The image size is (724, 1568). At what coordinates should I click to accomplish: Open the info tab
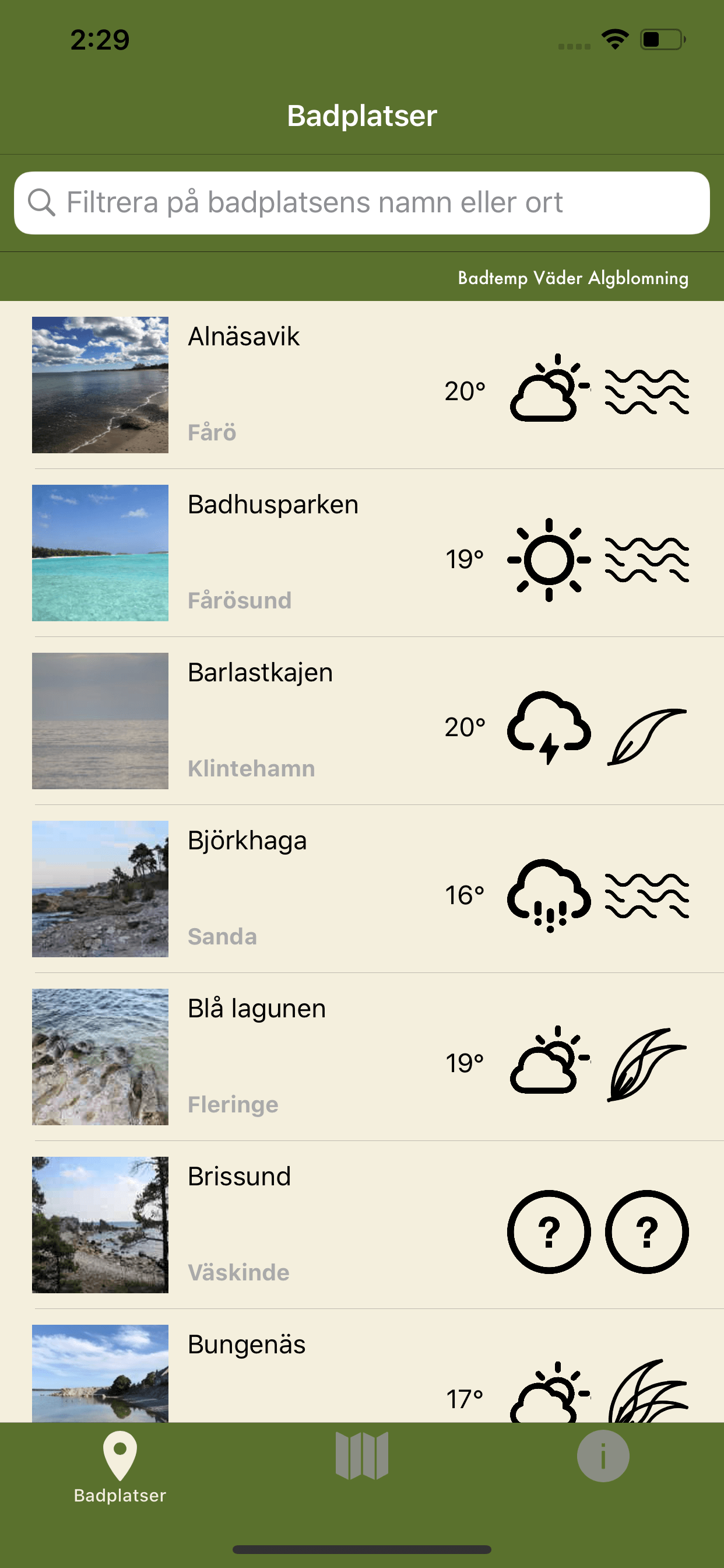tap(603, 1456)
